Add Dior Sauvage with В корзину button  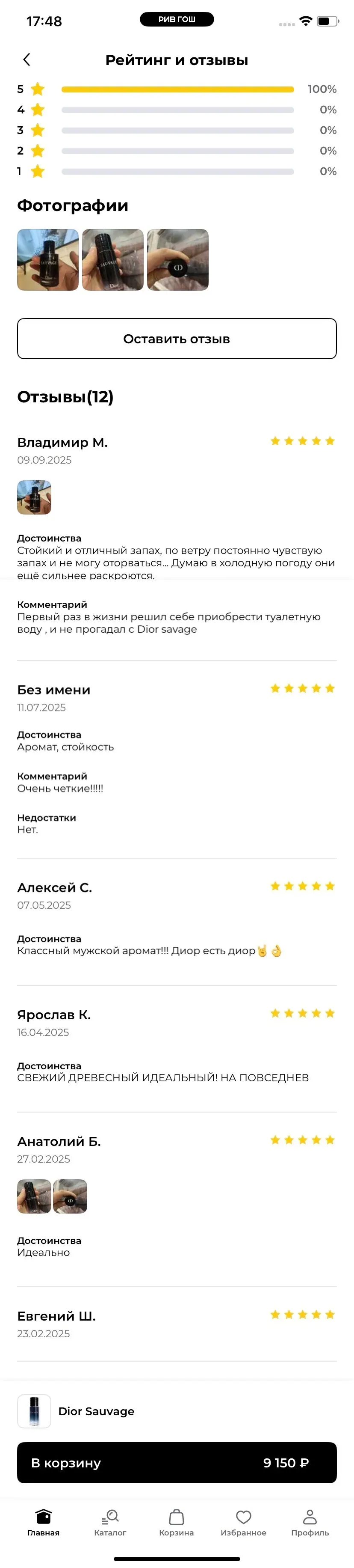(177, 1462)
